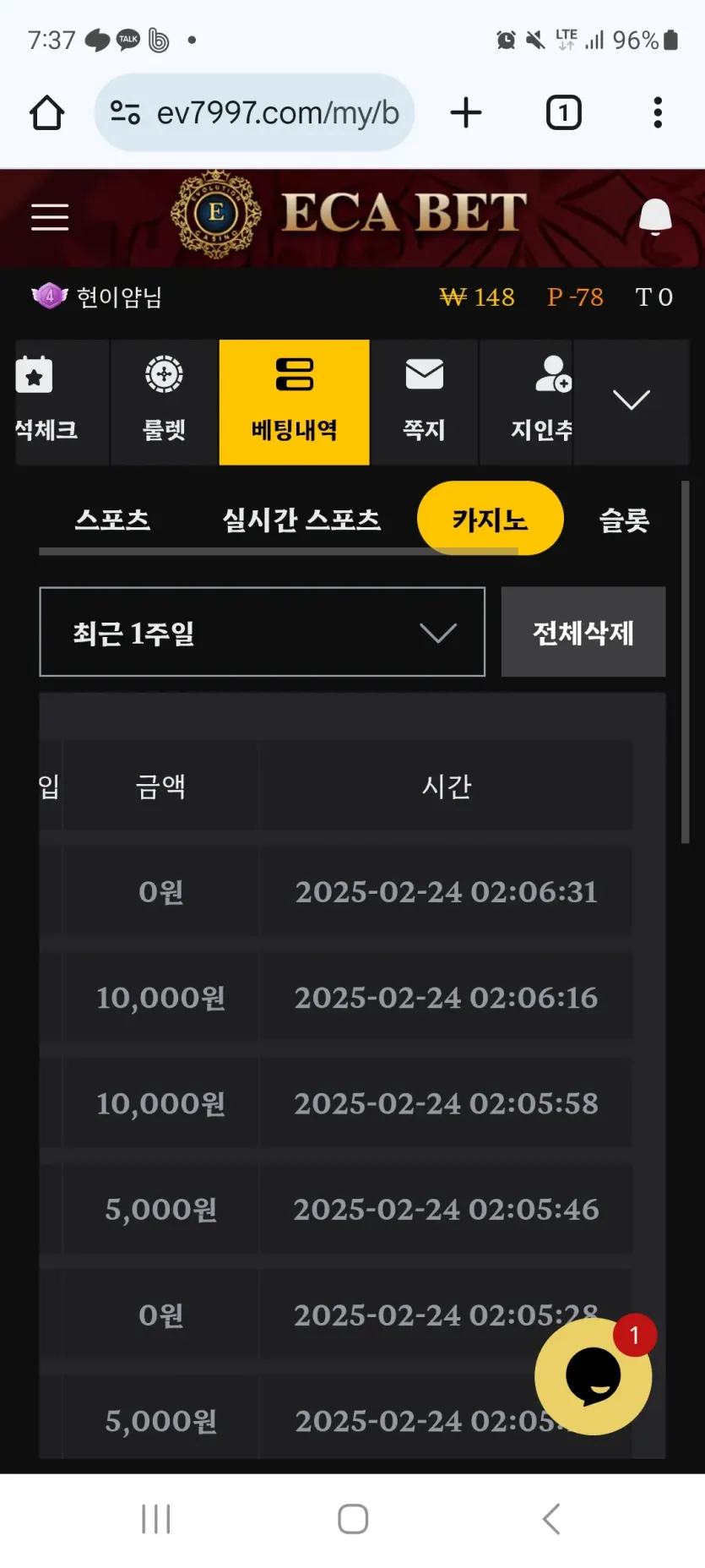Switch to the 스포츠 tab

coord(112,520)
